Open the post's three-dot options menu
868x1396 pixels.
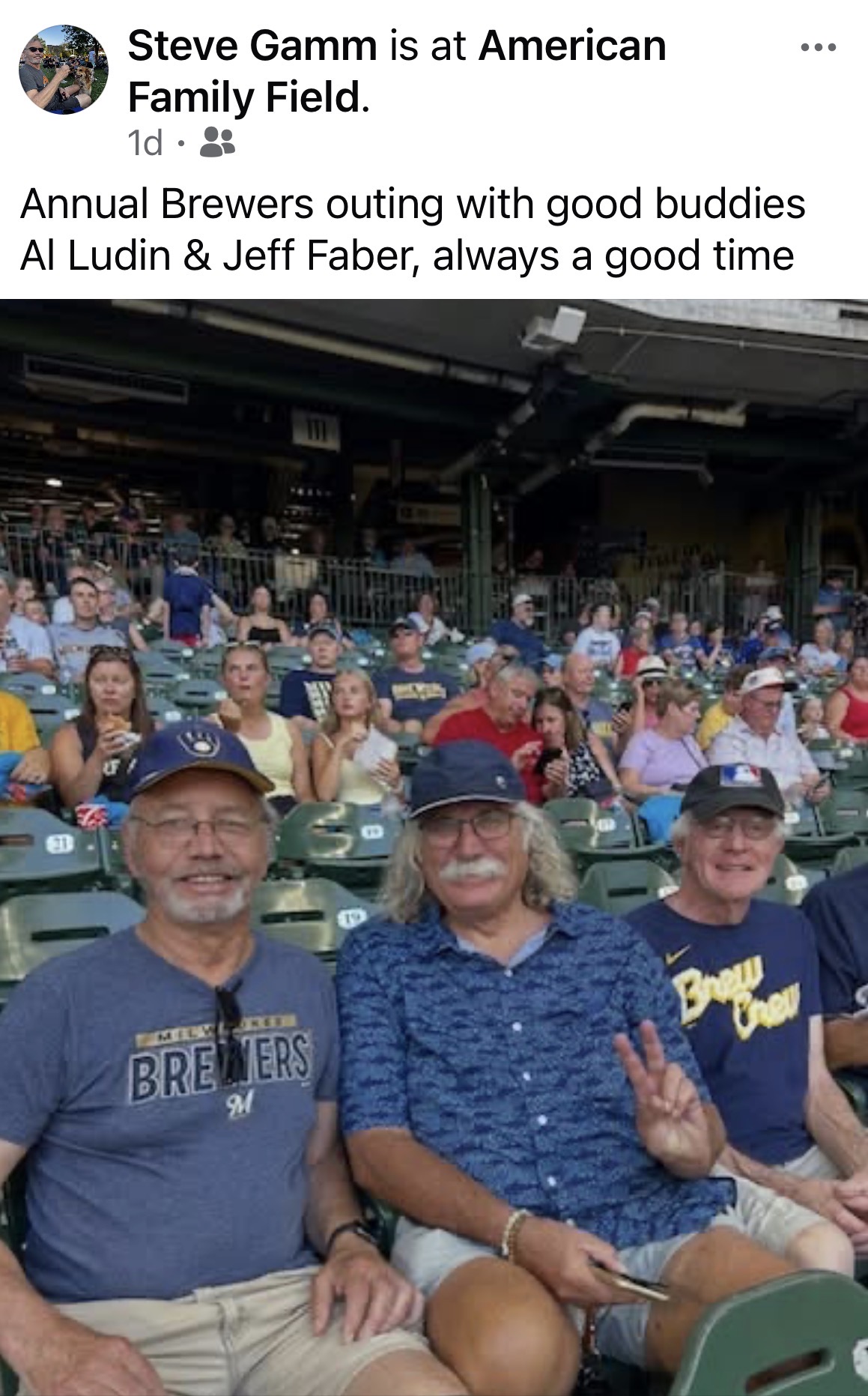[818, 48]
